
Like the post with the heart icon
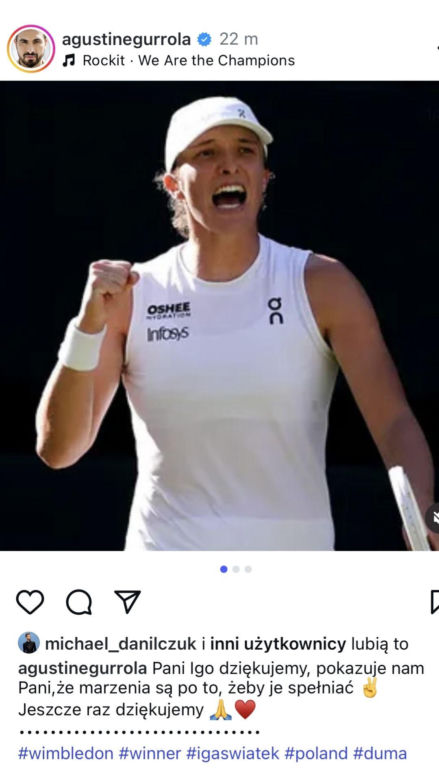(30, 602)
